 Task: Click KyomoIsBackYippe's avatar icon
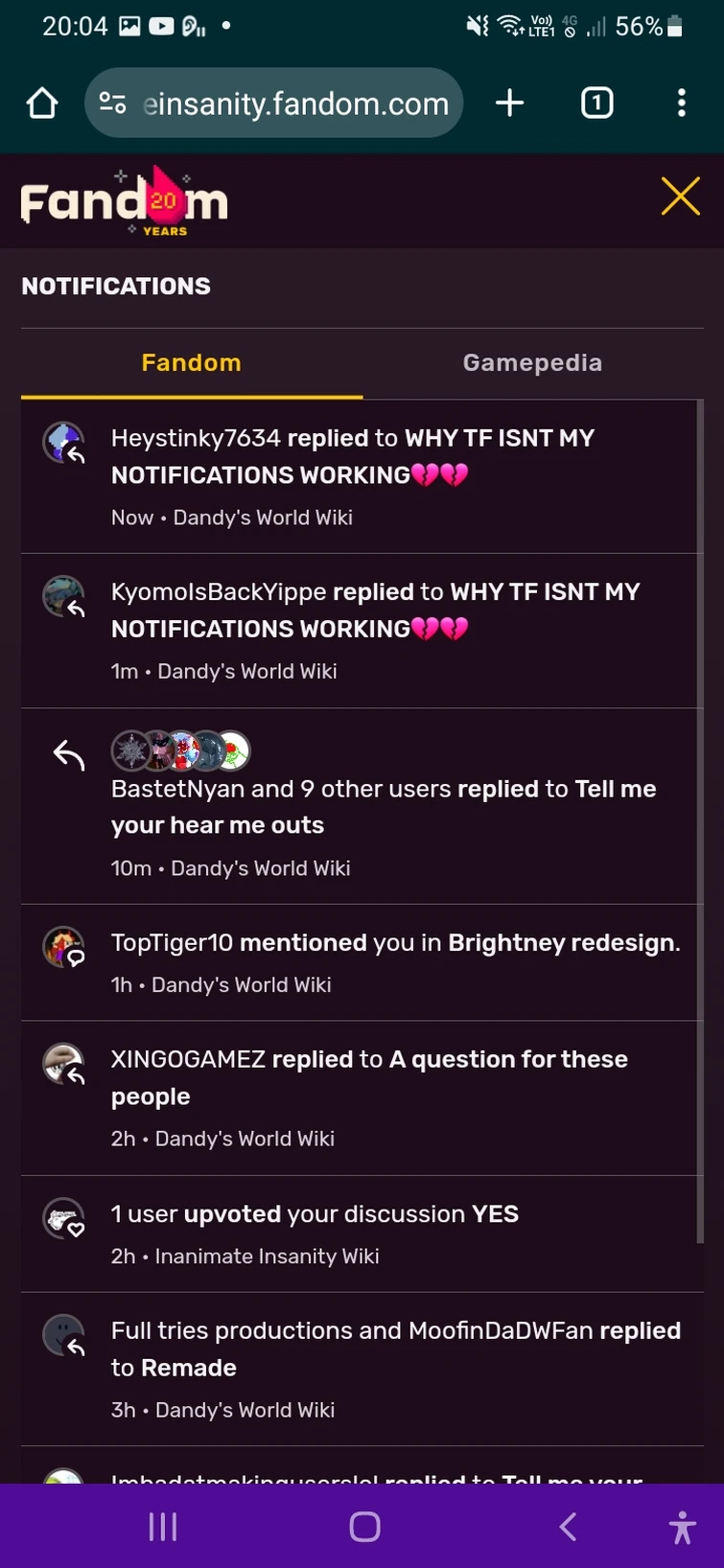[63, 596]
